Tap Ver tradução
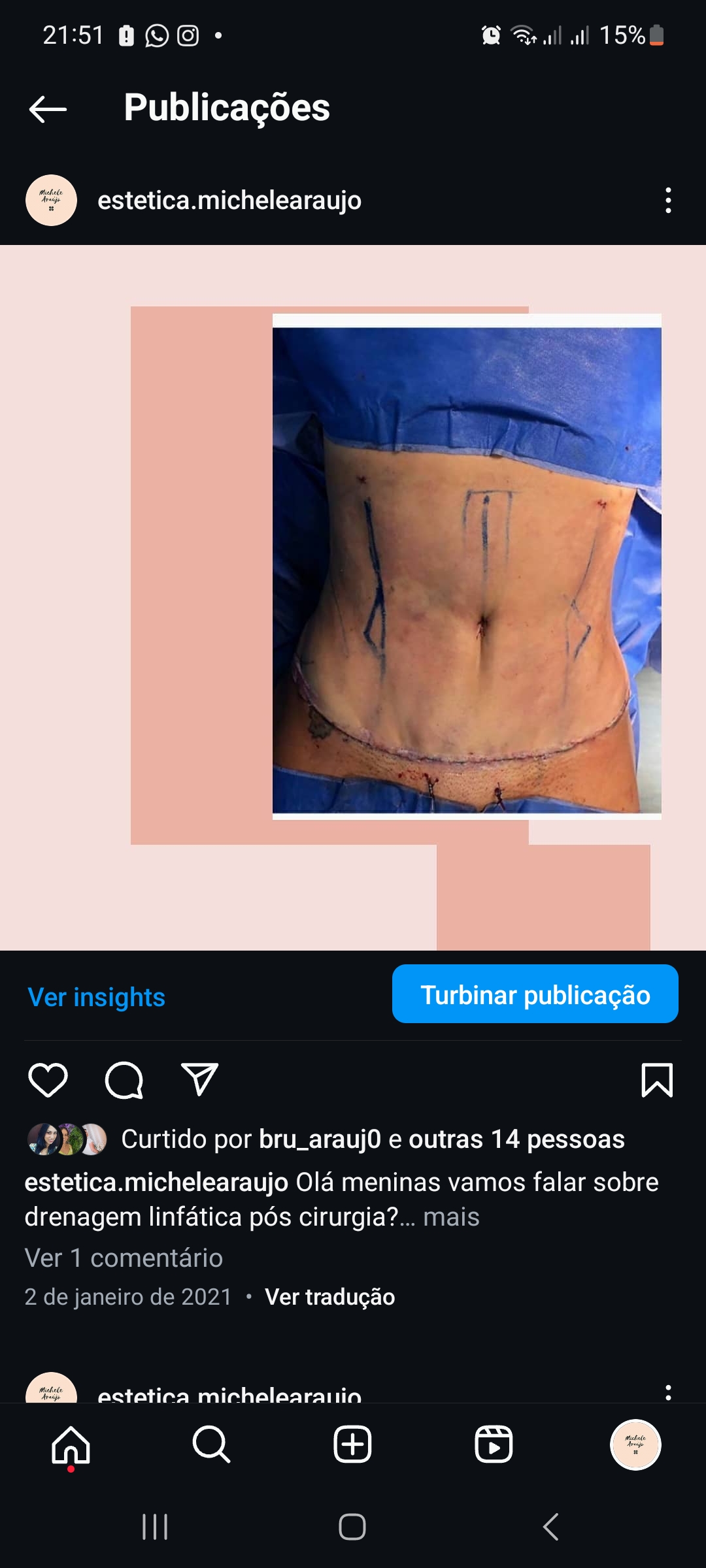The image size is (706, 1568). (329, 1297)
